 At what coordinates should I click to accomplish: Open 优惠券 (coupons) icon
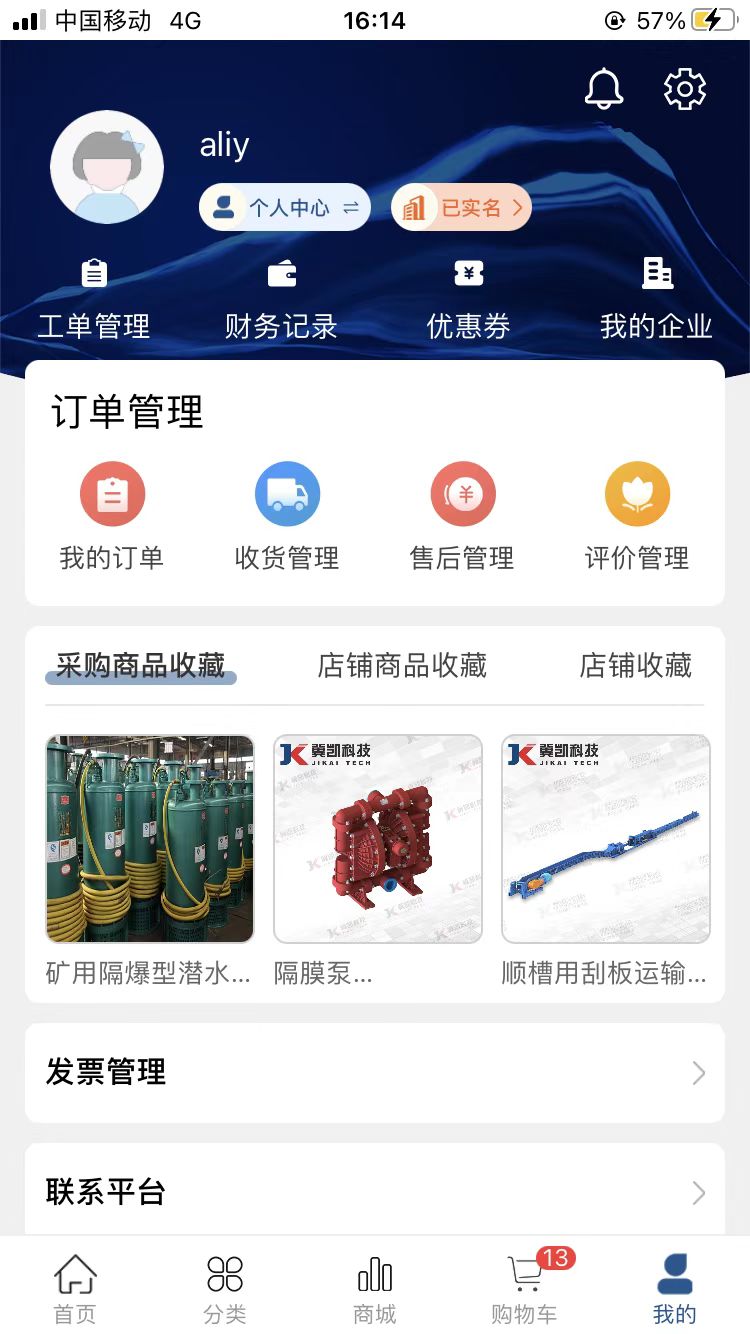466,290
